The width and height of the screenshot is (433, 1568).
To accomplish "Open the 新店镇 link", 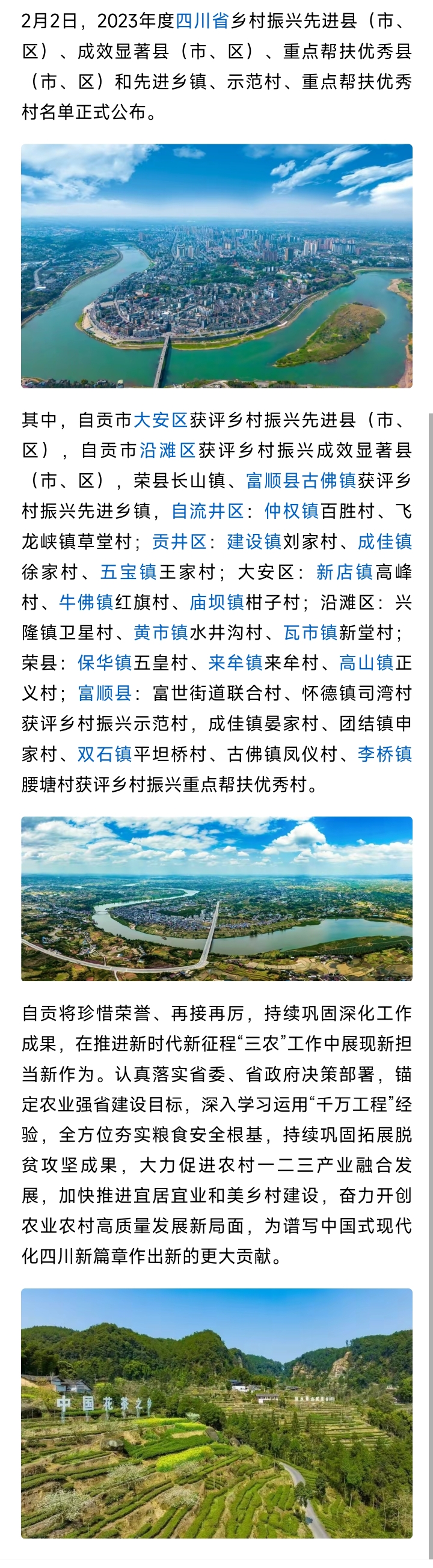I will [344, 572].
